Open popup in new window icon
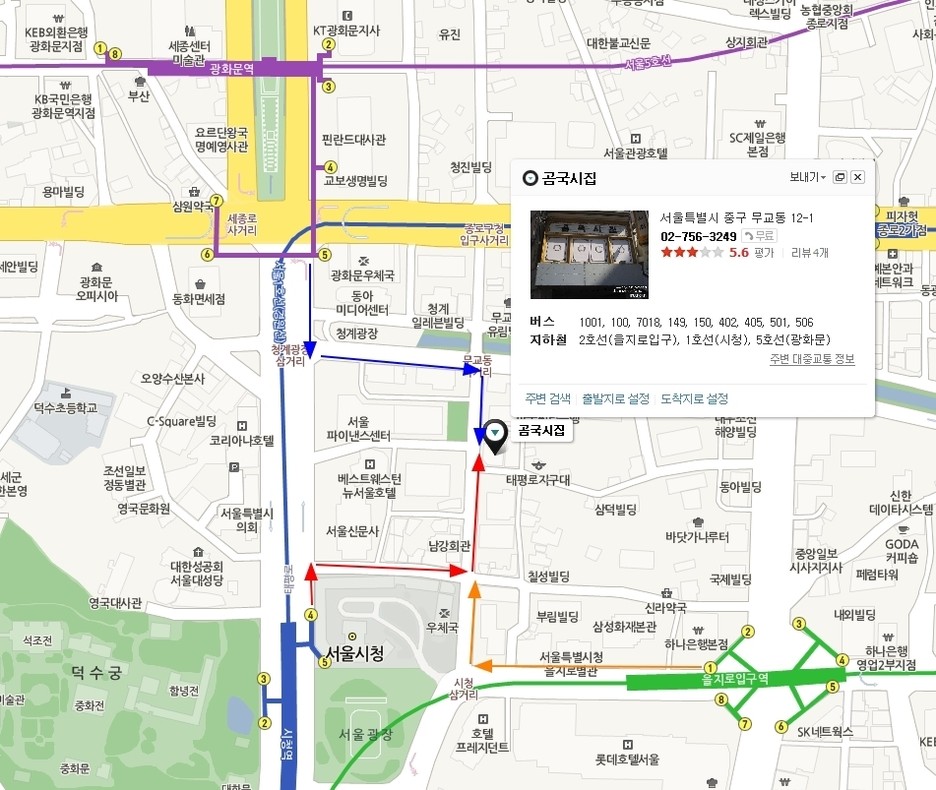Image resolution: width=936 pixels, height=790 pixels. pyautogui.click(x=840, y=177)
